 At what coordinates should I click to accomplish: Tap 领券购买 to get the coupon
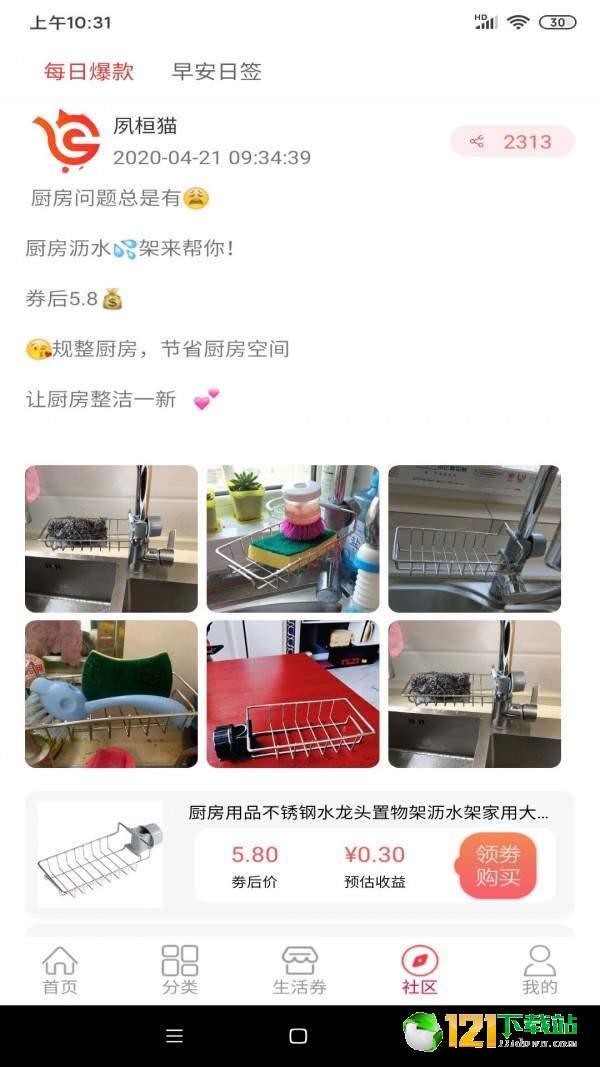[x=498, y=866]
